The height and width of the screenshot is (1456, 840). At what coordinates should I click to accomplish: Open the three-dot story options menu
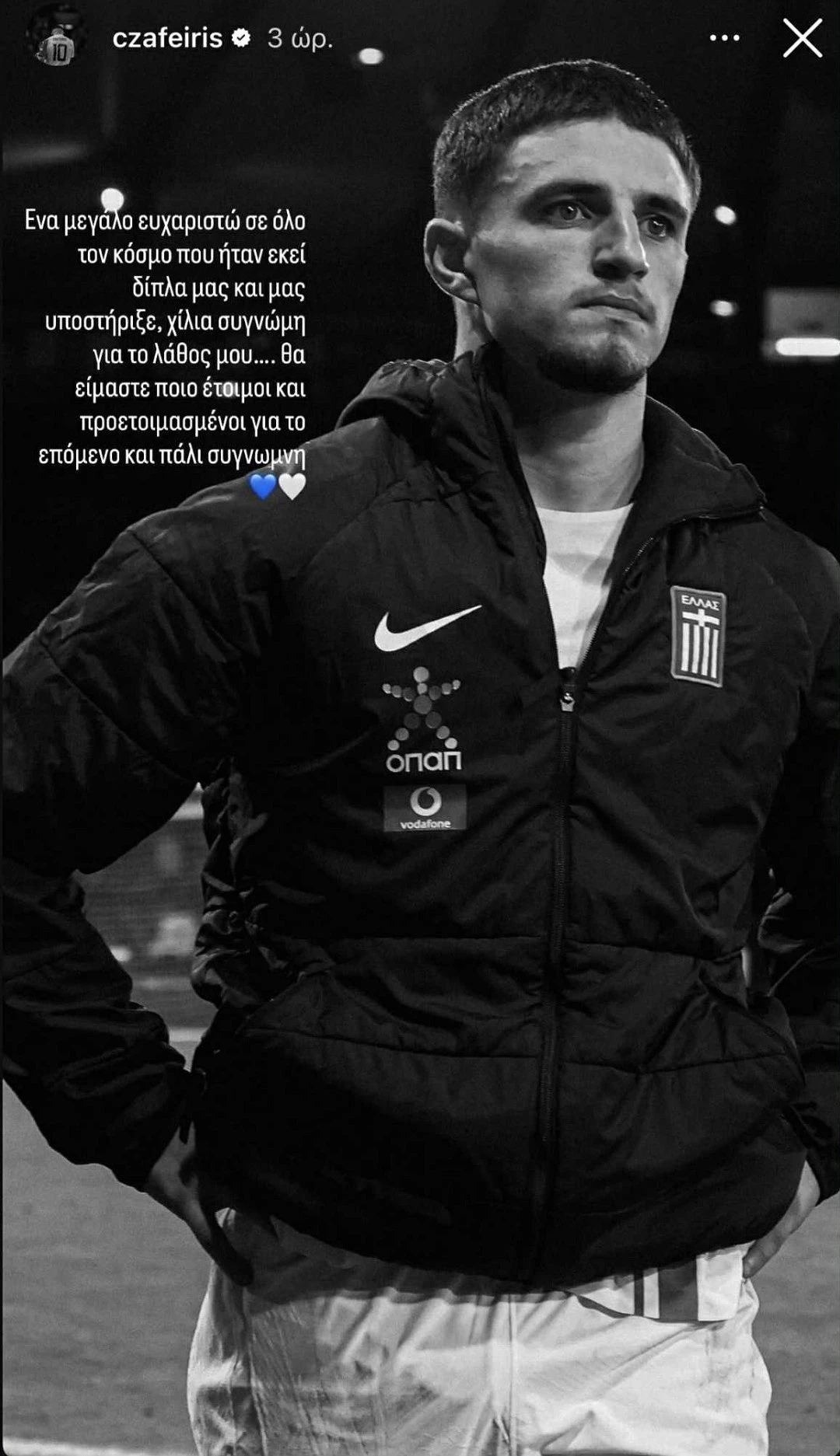coord(724,38)
